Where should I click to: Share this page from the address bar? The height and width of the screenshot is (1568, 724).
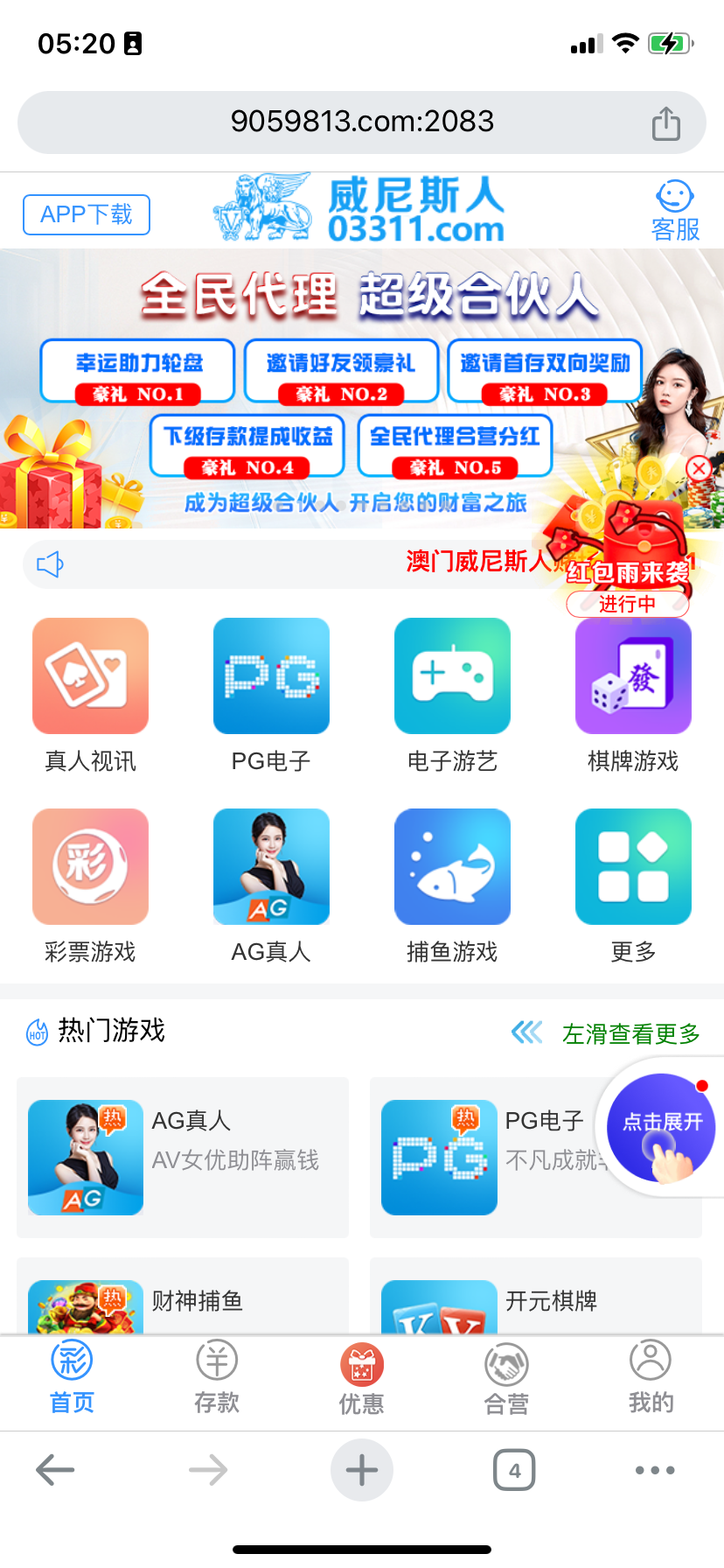pyautogui.click(x=666, y=123)
